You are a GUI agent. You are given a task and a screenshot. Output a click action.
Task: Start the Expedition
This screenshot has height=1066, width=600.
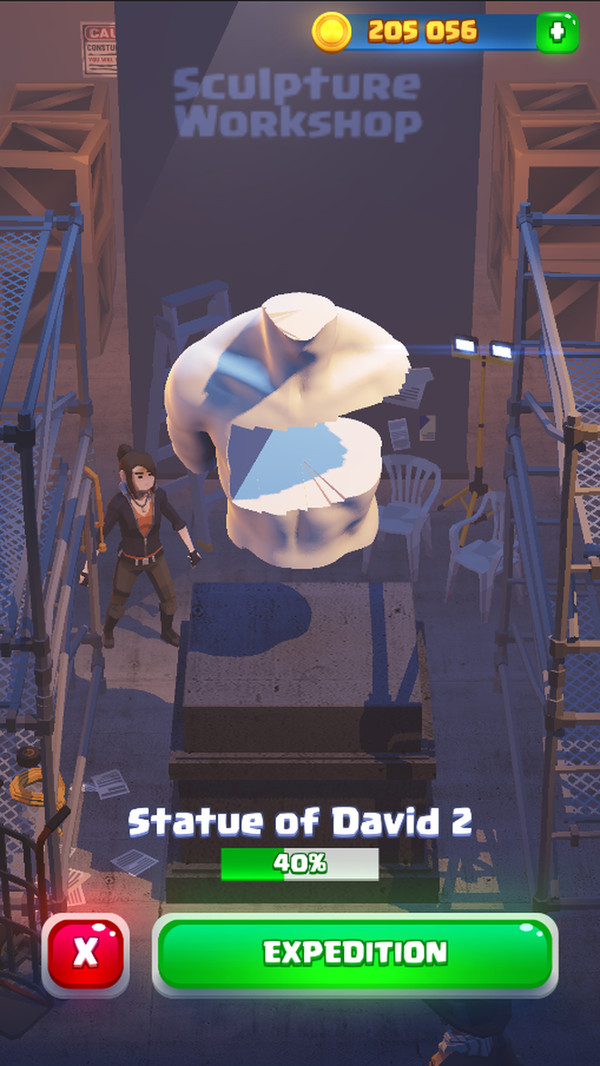354,953
